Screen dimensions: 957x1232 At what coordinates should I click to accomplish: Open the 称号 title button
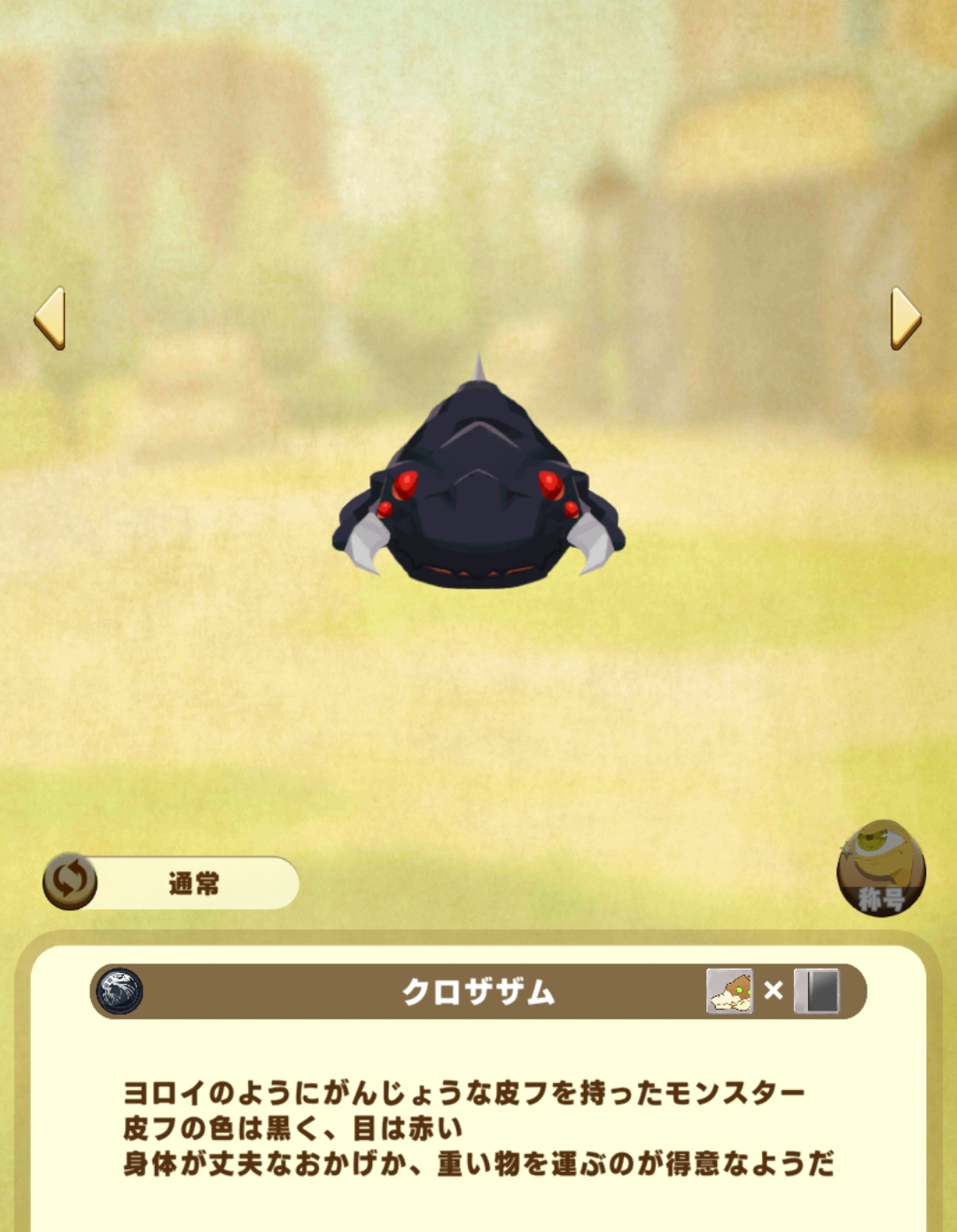click(x=881, y=869)
